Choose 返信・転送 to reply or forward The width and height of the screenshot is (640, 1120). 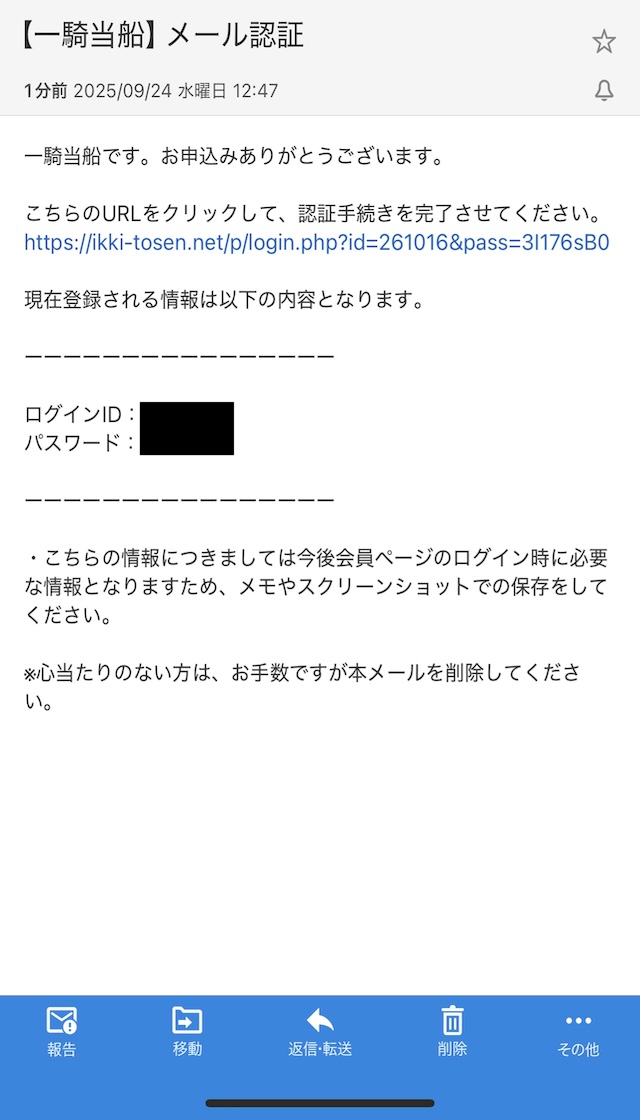pos(320,1031)
